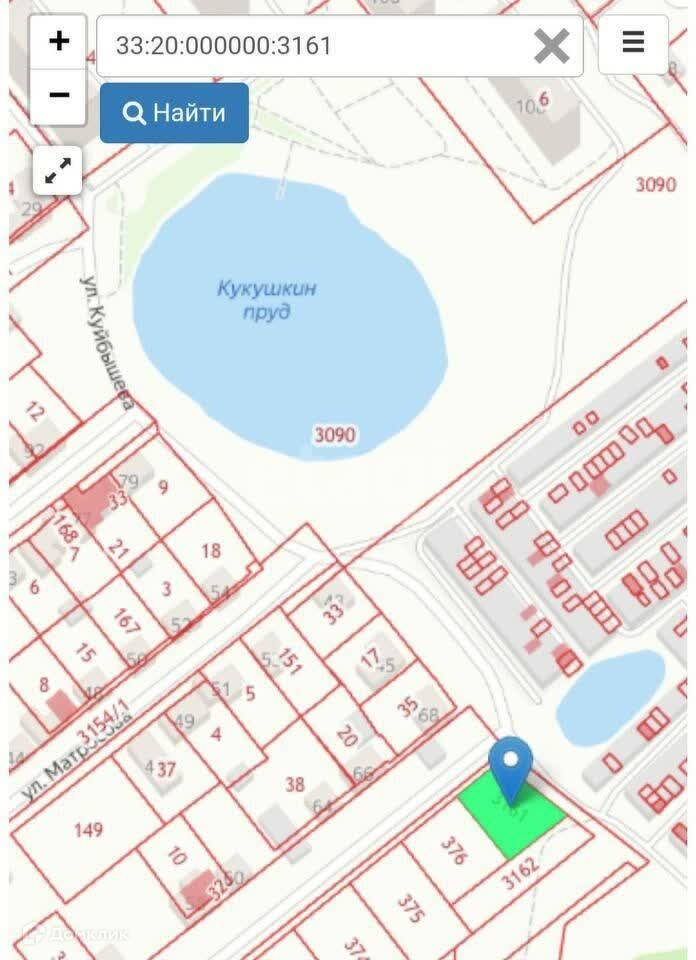The width and height of the screenshot is (696, 960).
Task: Zoom in on the cadastral map
Action: 59,41
